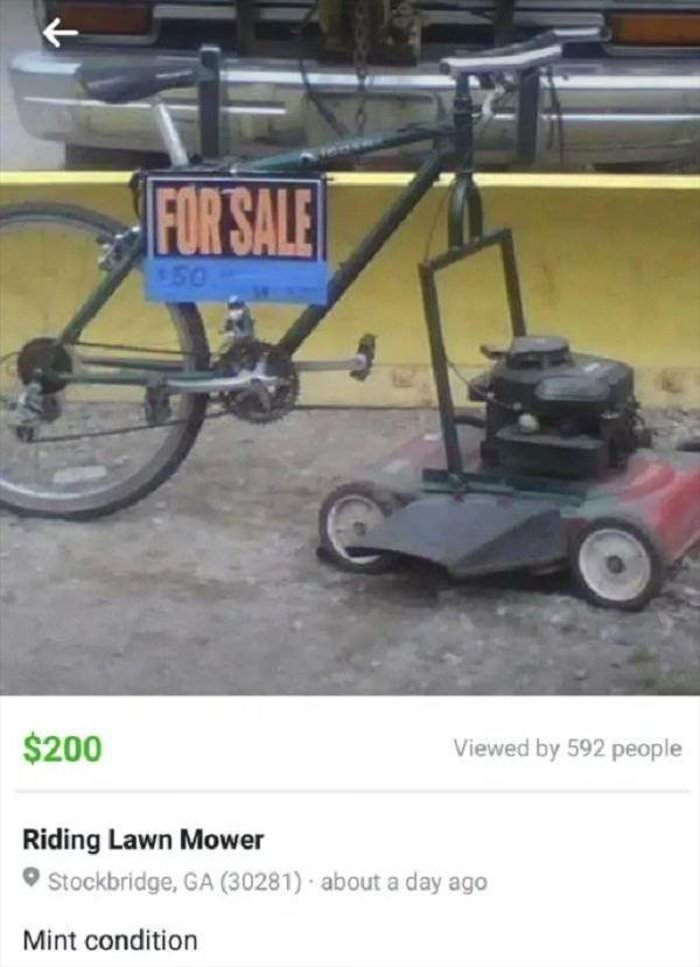Go back using the arrow
Screen dimensions: 700x967
click(x=60, y=33)
